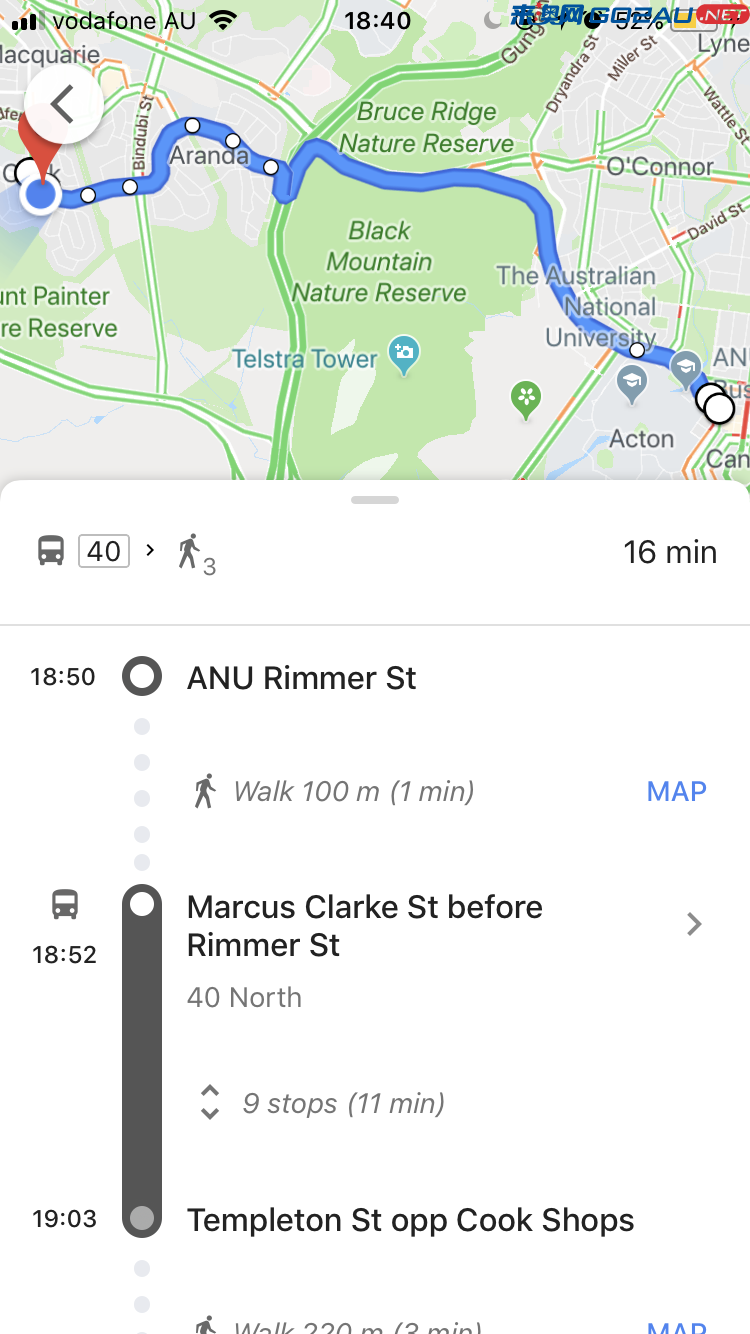The height and width of the screenshot is (1334, 750).
Task: Select Templeton St opp Cook Shops stop
Action: [x=410, y=1220]
